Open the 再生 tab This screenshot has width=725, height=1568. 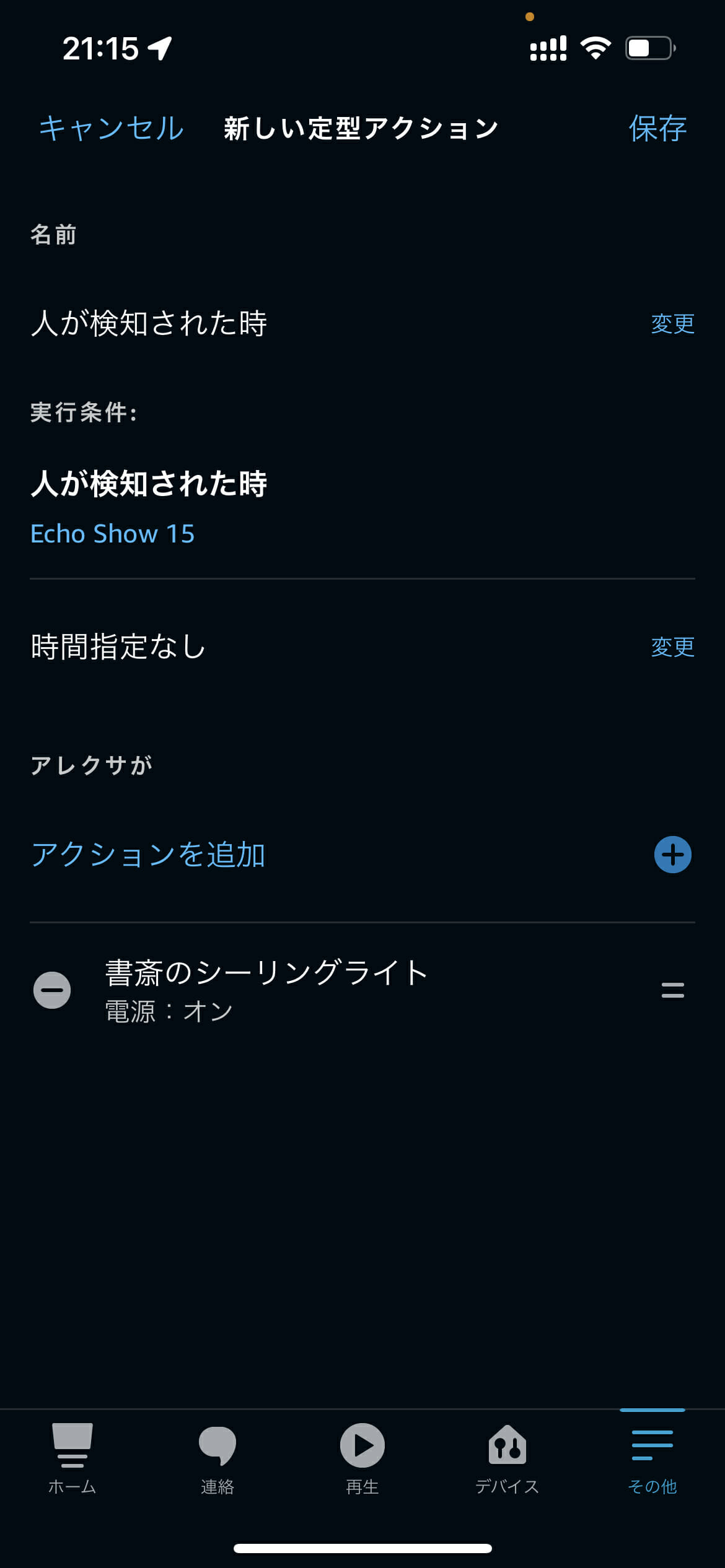[x=362, y=1458]
